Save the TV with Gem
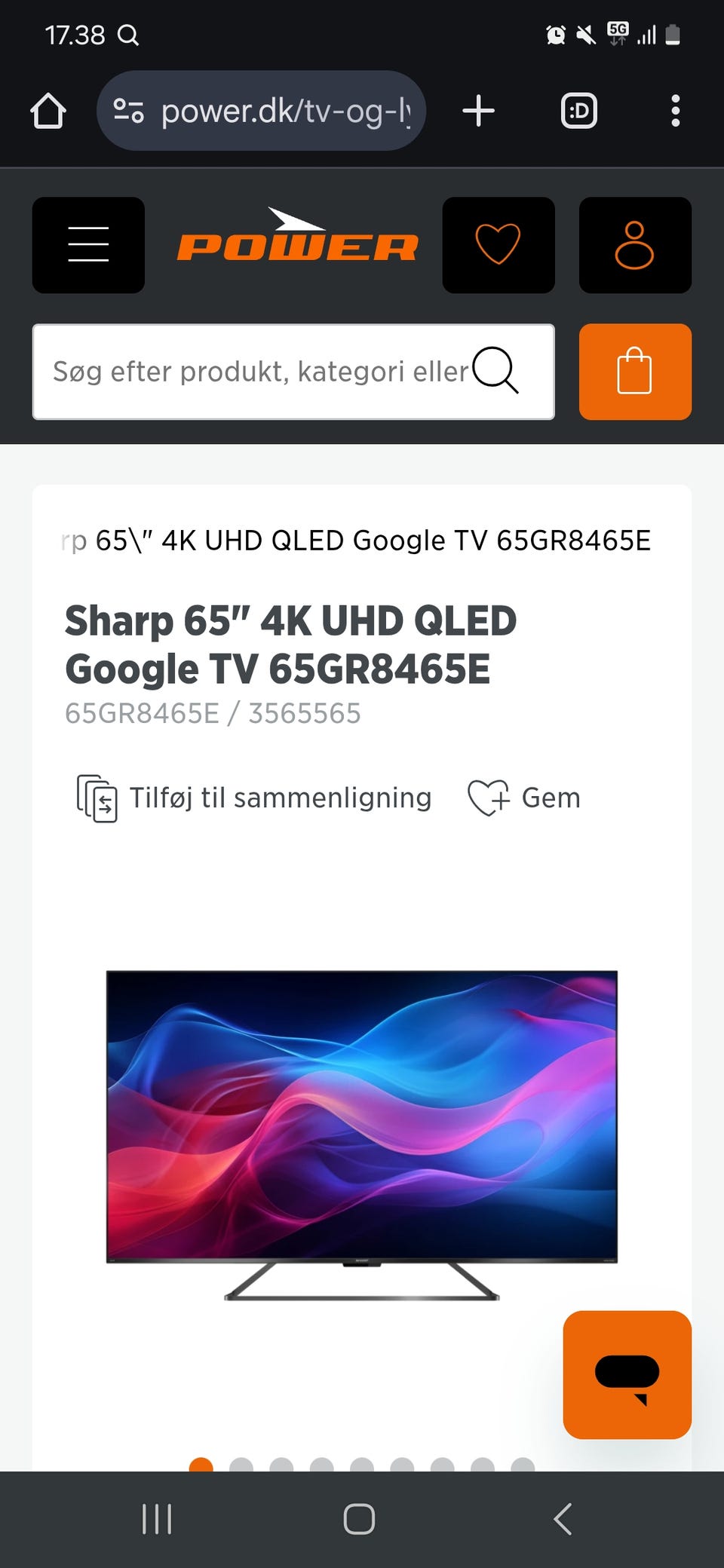724x1568 pixels. 524,798
